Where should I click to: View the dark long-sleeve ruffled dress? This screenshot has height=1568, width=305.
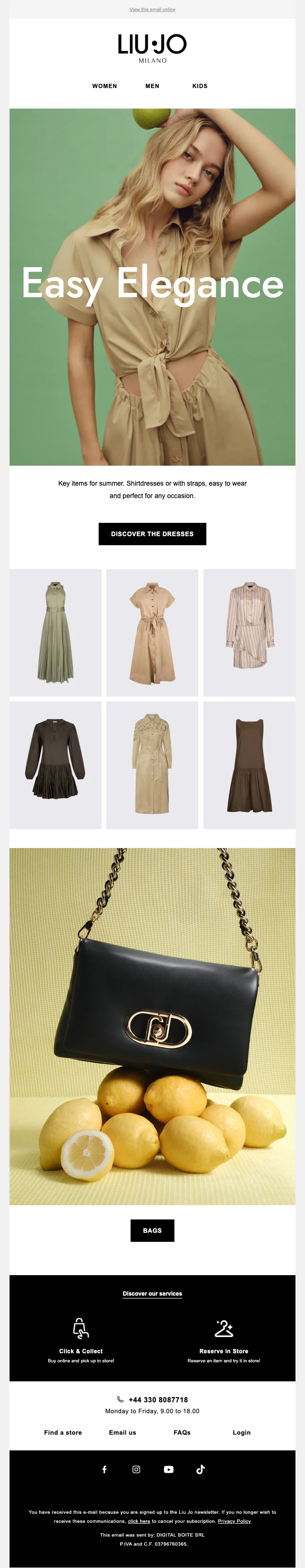(55, 765)
